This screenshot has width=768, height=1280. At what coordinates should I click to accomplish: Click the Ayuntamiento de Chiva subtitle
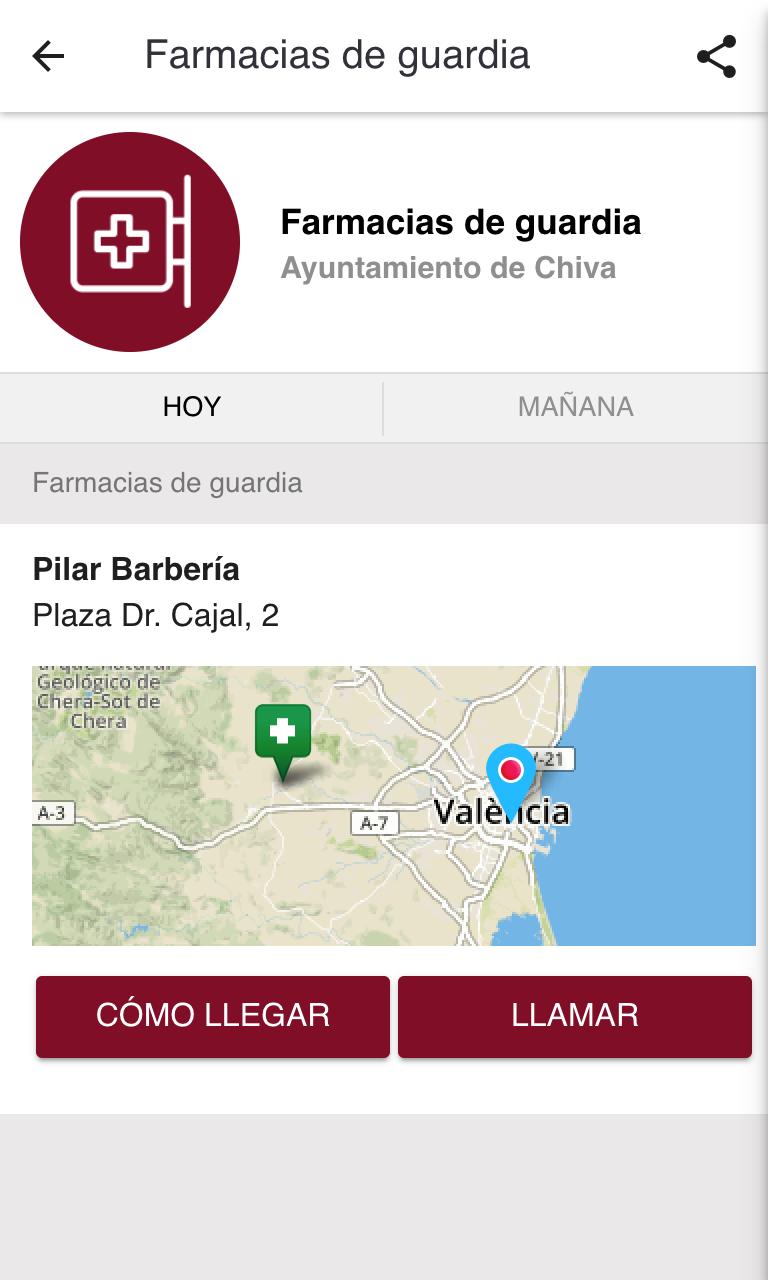[449, 268]
